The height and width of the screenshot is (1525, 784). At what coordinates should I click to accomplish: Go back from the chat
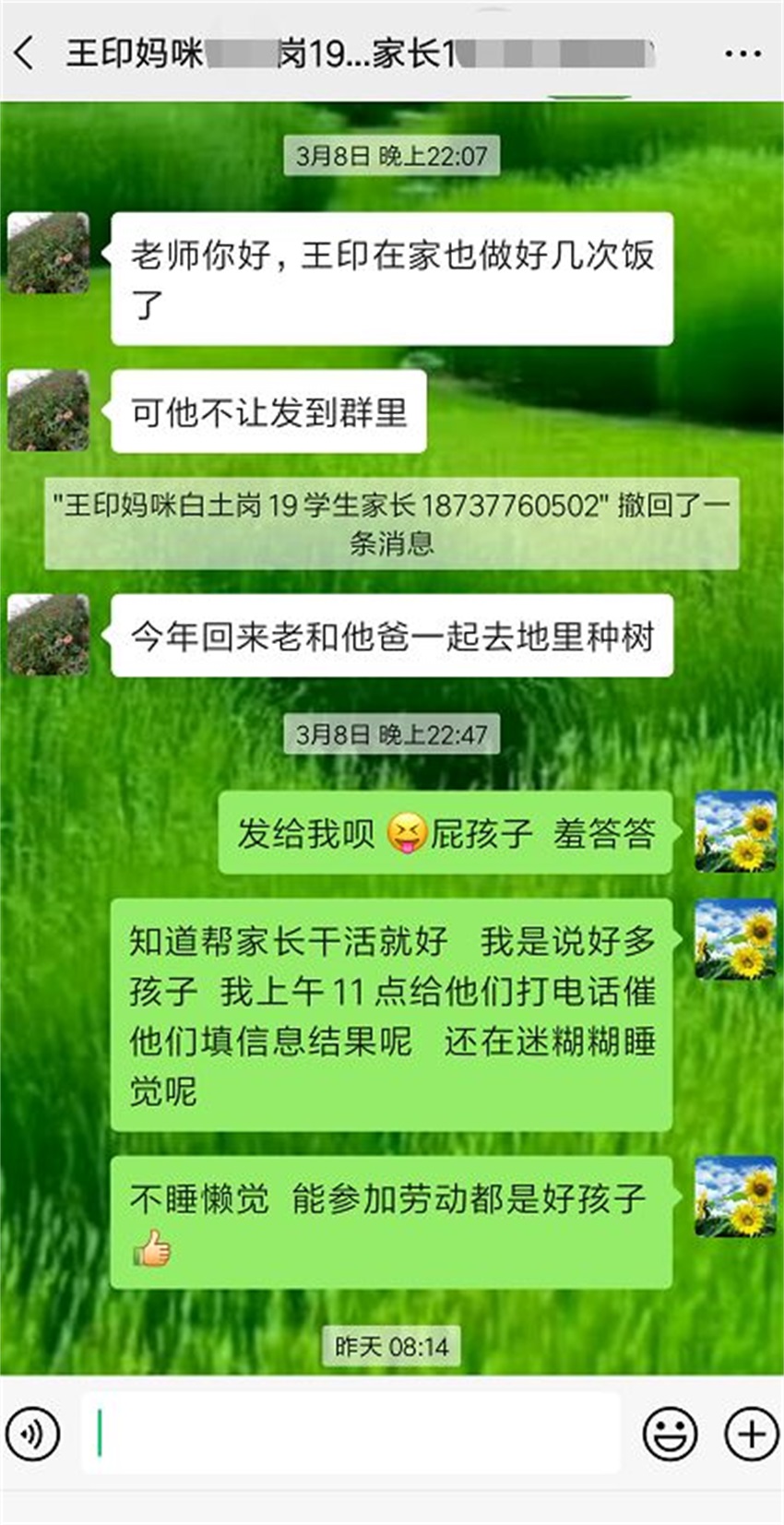click(26, 53)
